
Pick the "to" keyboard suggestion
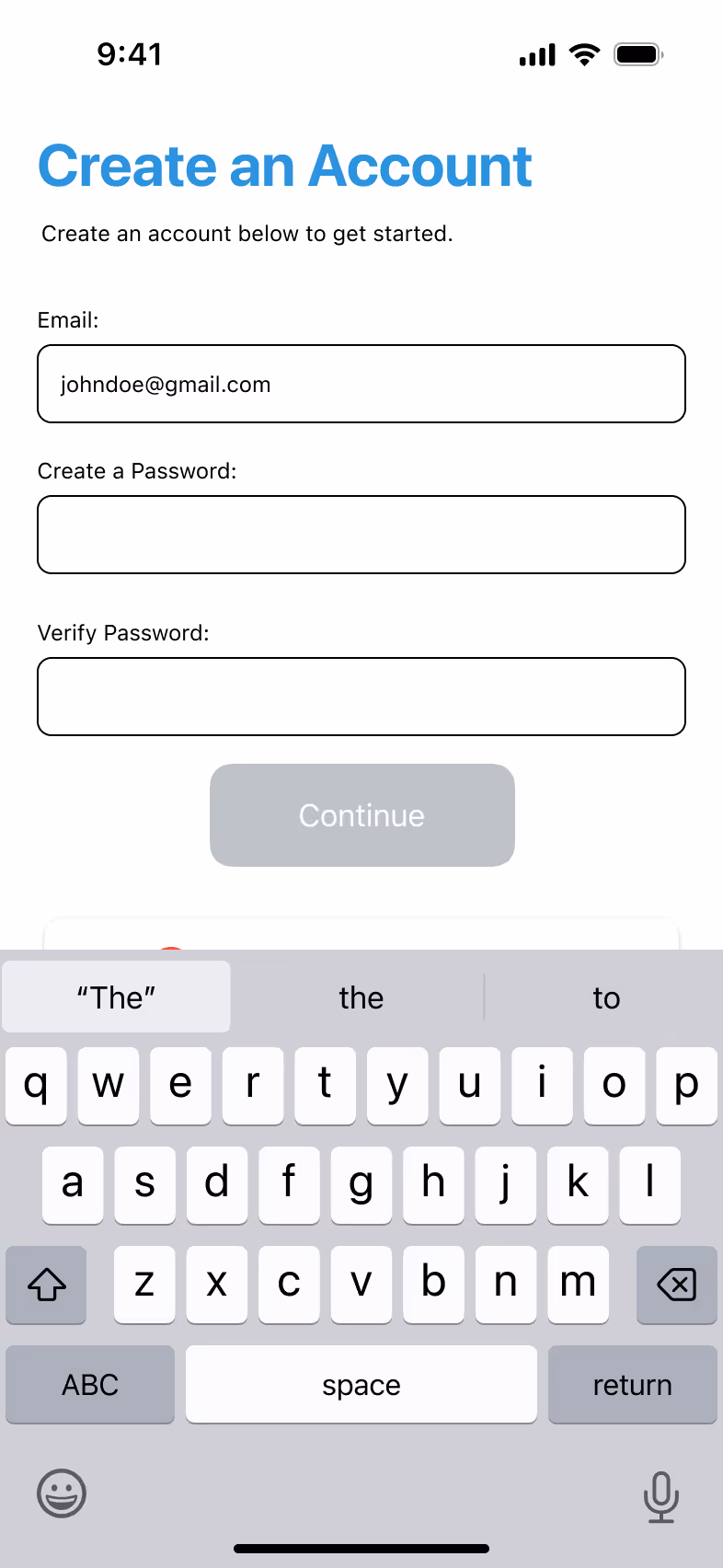pyautogui.click(x=605, y=997)
